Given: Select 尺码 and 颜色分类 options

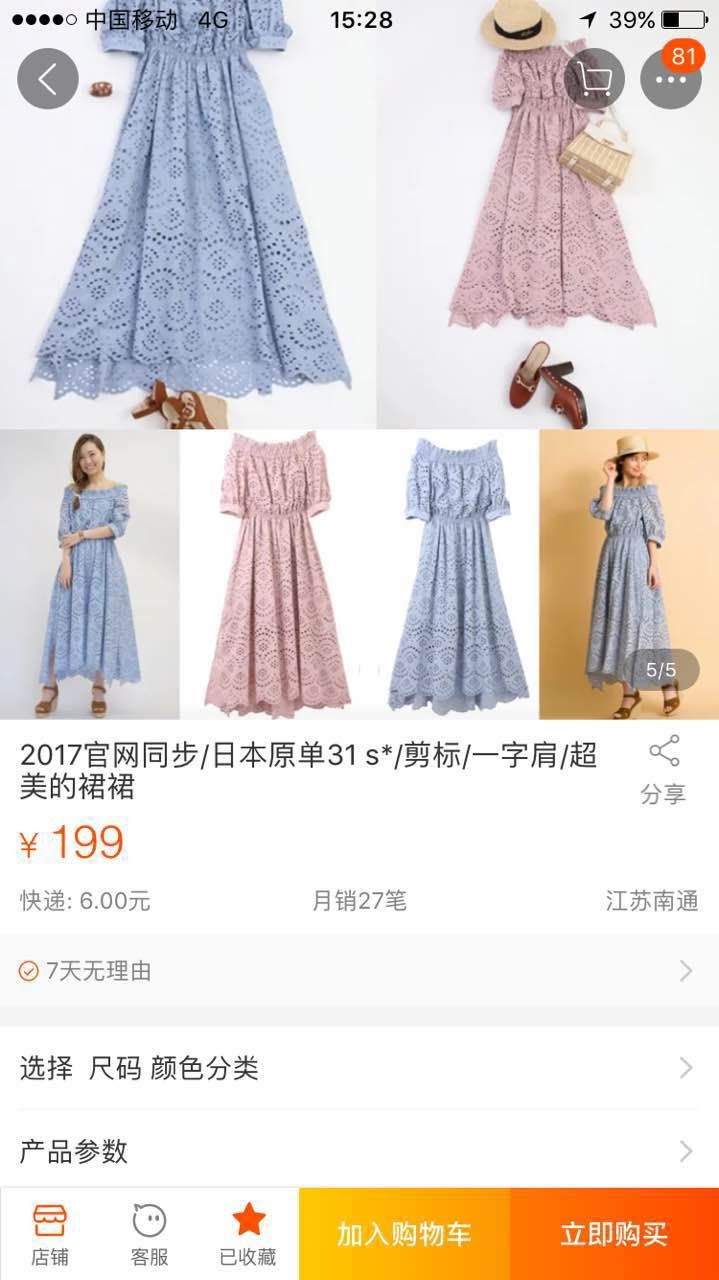Looking at the screenshot, I should [x=359, y=1068].
